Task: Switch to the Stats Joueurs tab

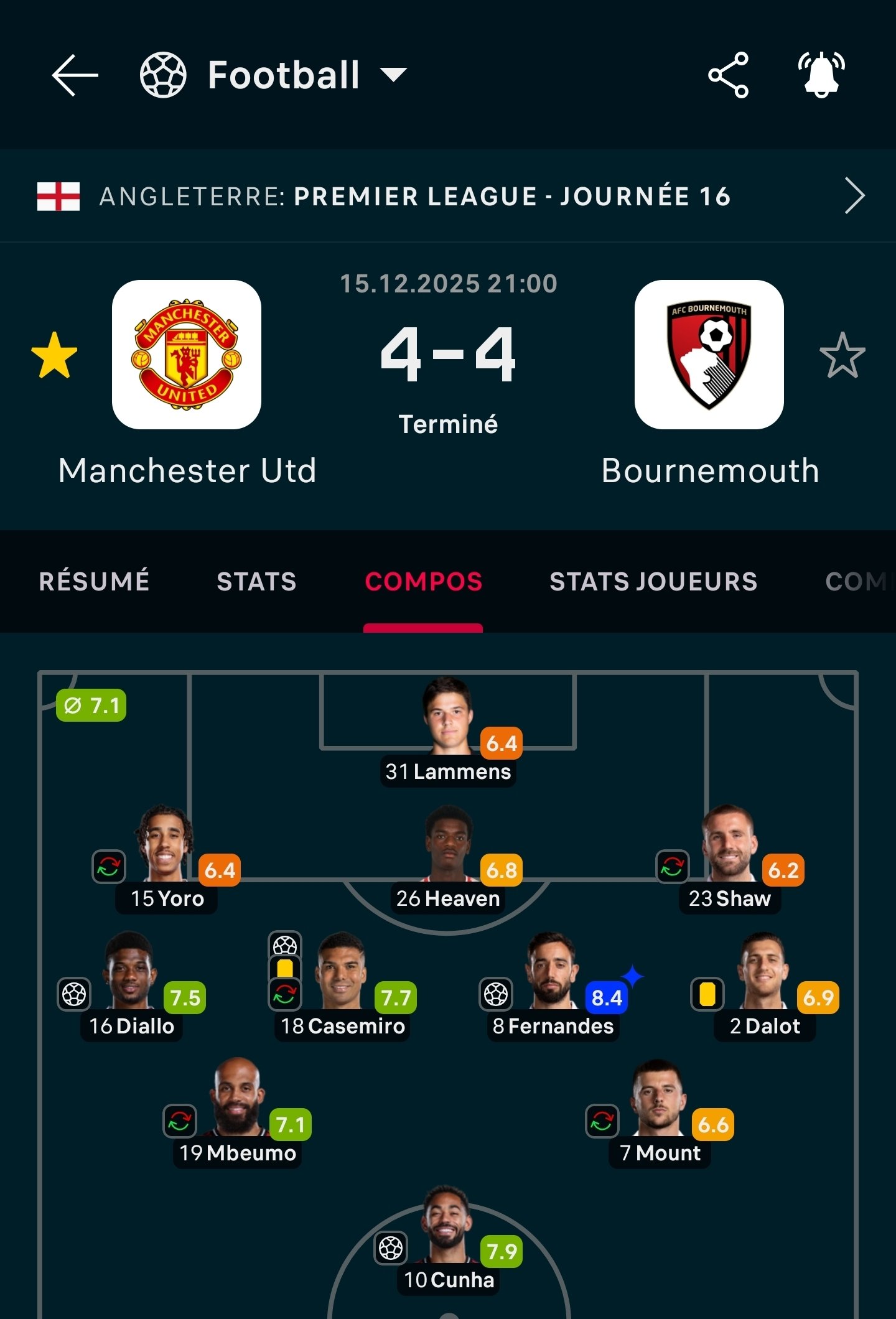Action: [653, 582]
